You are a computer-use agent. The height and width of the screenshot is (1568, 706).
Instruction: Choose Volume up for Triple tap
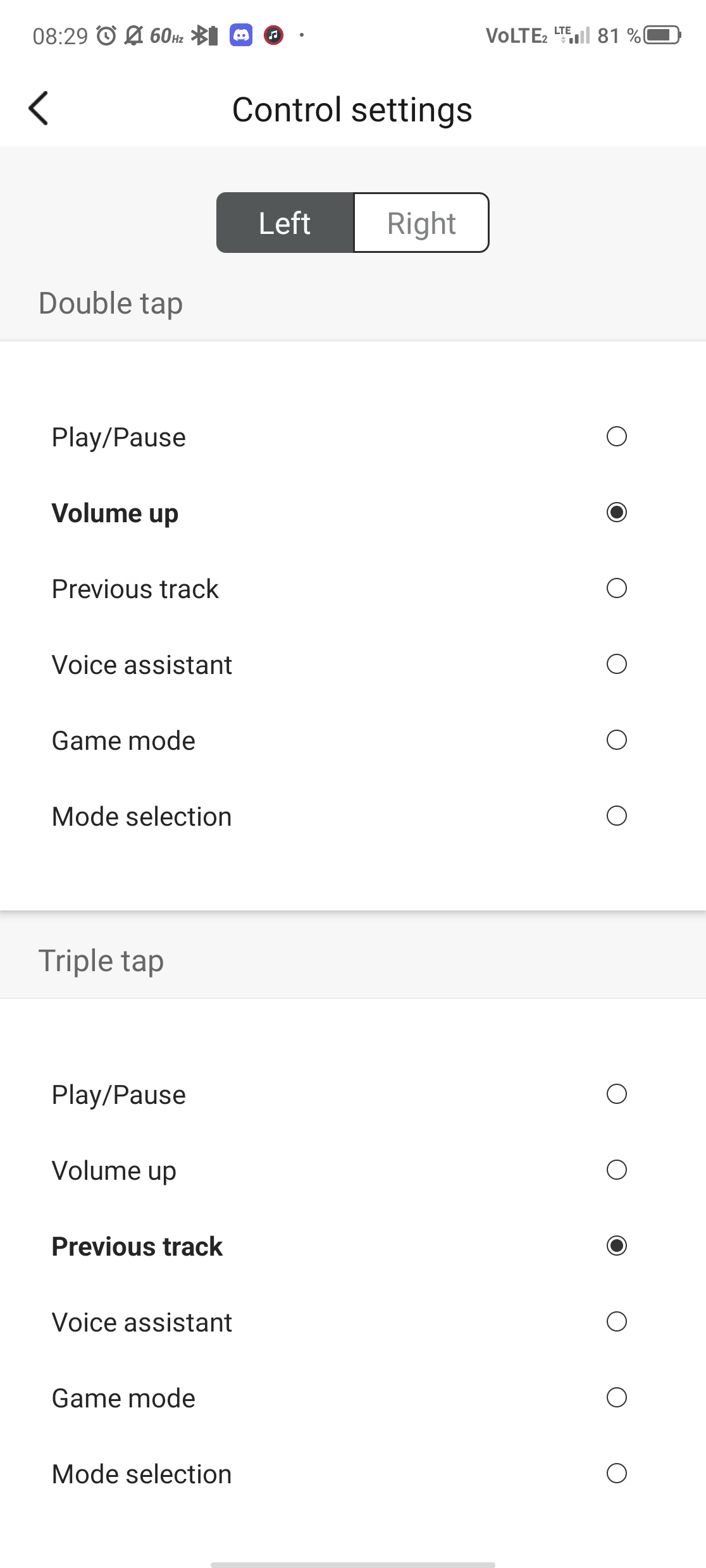pyautogui.click(x=353, y=1170)
